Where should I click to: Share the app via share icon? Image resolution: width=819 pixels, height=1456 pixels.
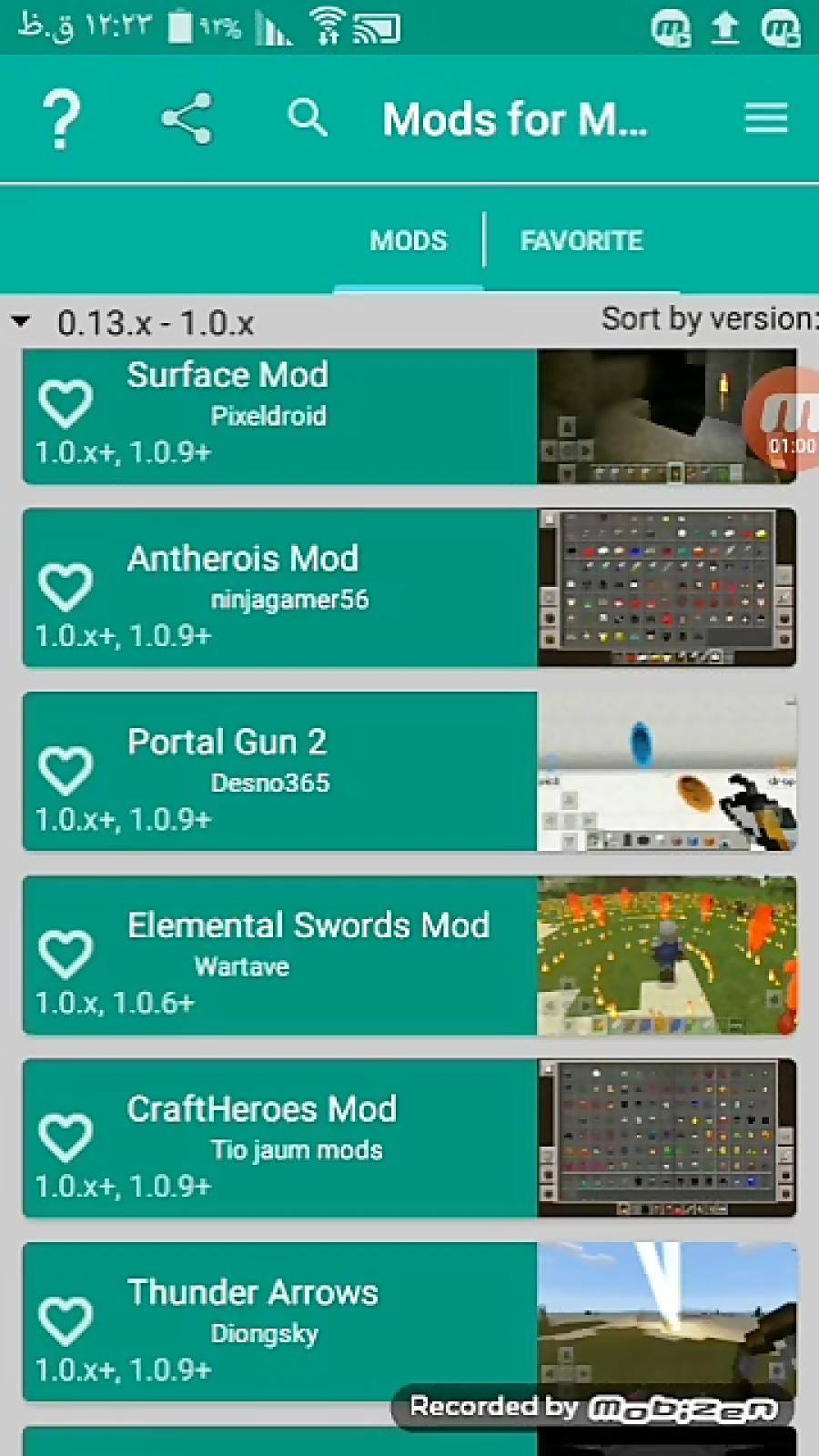[x=187, y=118]
